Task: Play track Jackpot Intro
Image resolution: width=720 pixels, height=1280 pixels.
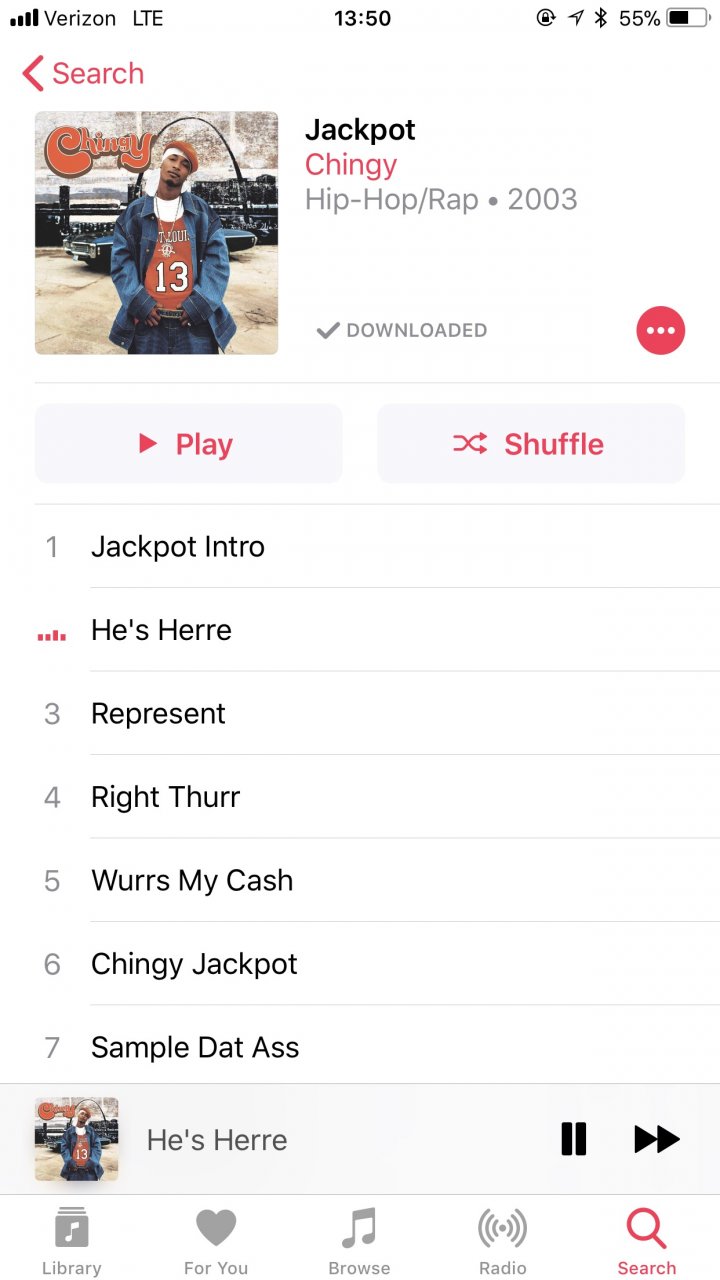Action: (x=178, y=547)
